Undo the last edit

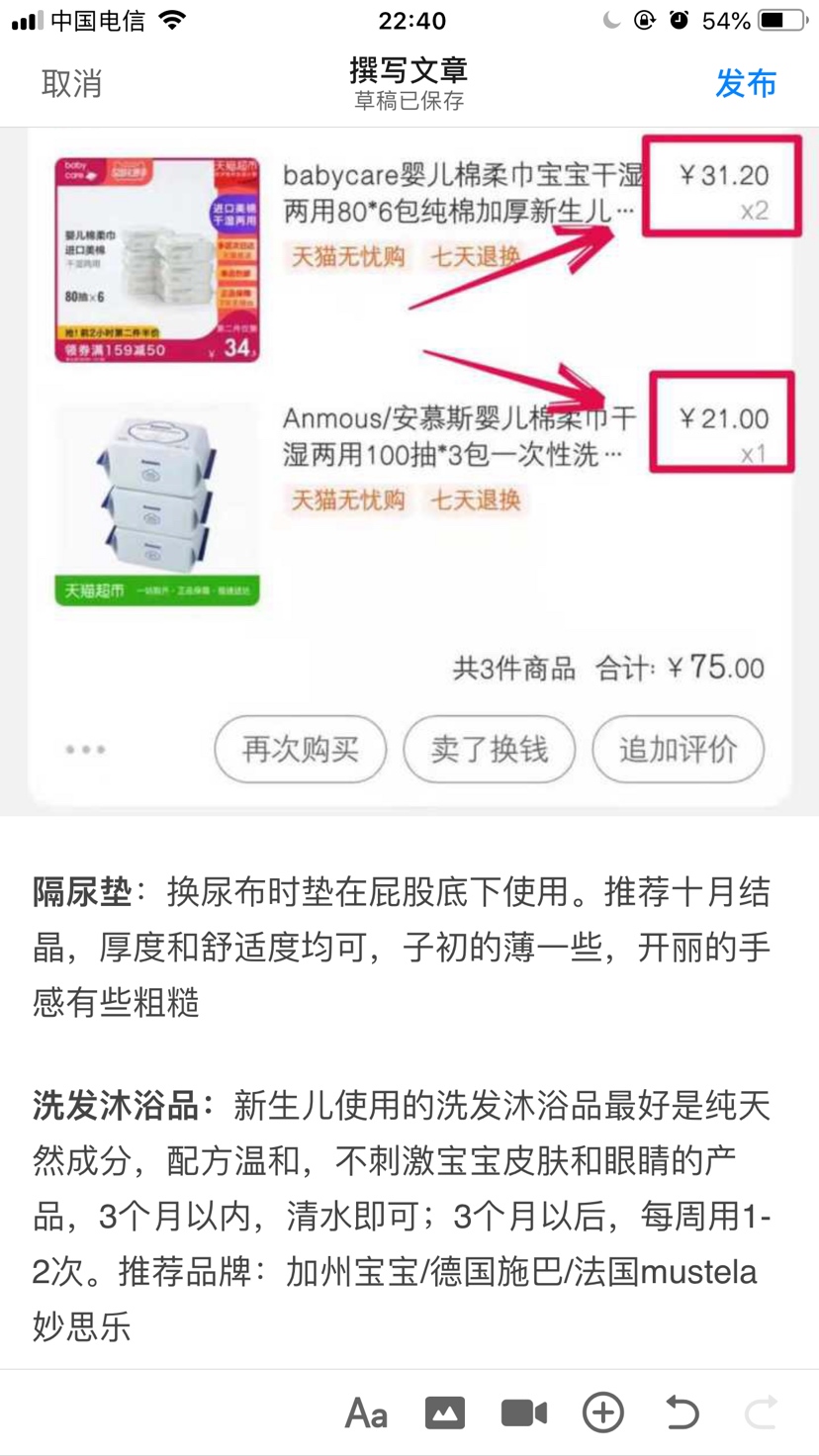pyautogui.click(x=682, y=1413)
